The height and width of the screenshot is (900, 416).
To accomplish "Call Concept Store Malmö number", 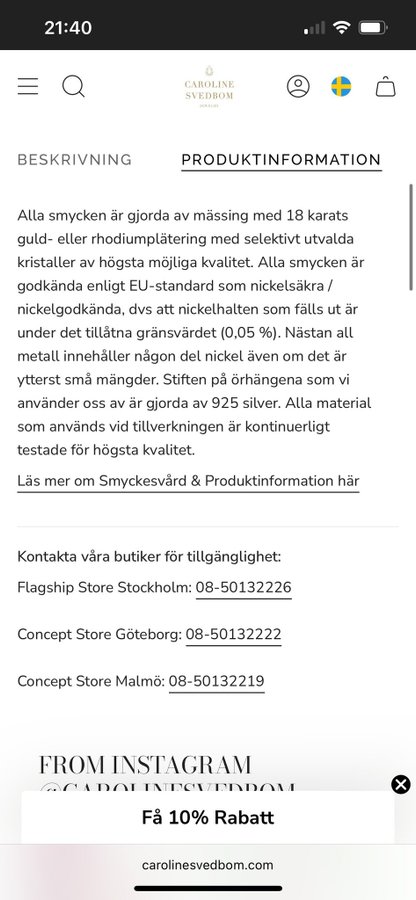I will [216, 682].
